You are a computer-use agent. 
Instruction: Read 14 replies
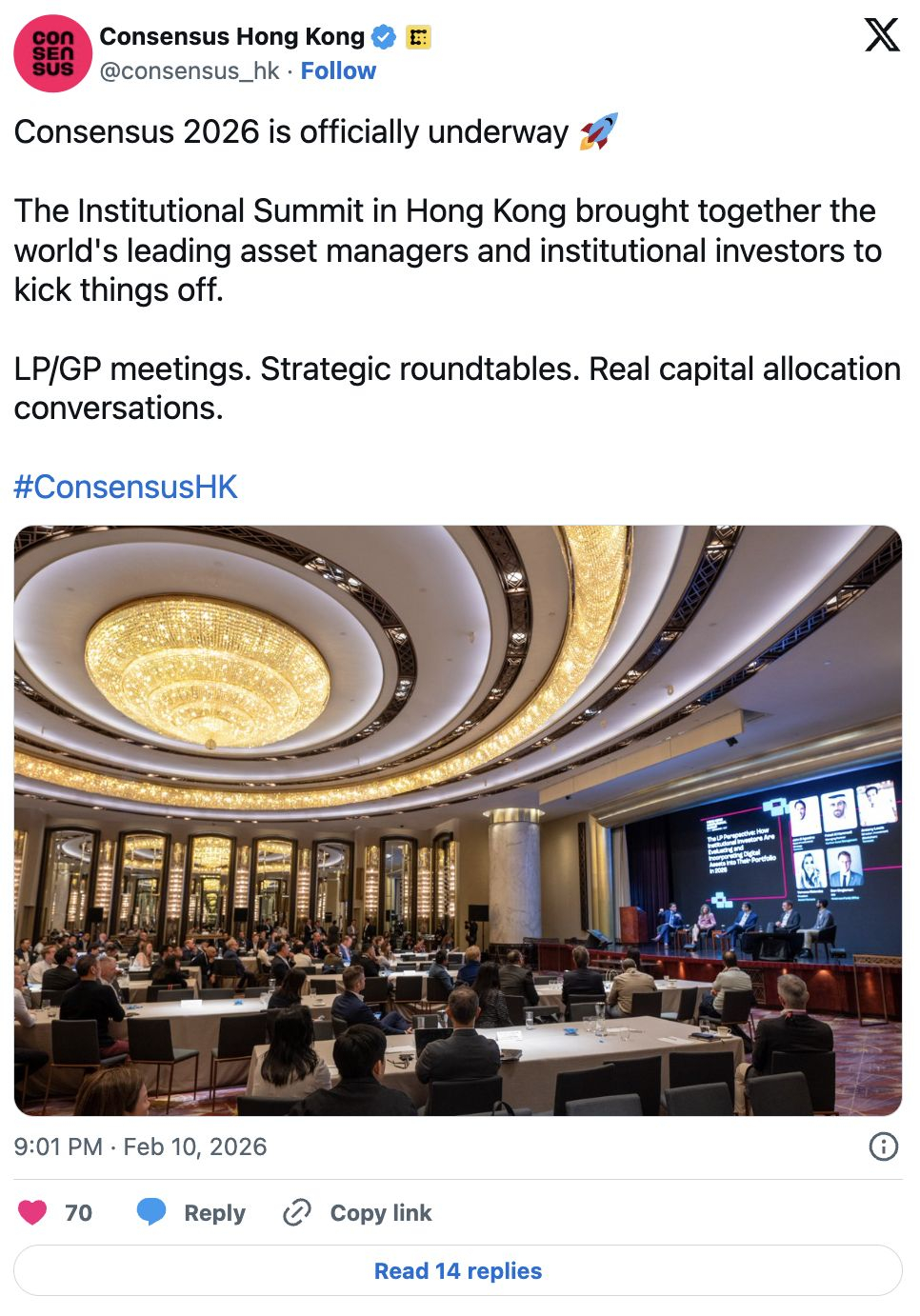pos(458,1271)
